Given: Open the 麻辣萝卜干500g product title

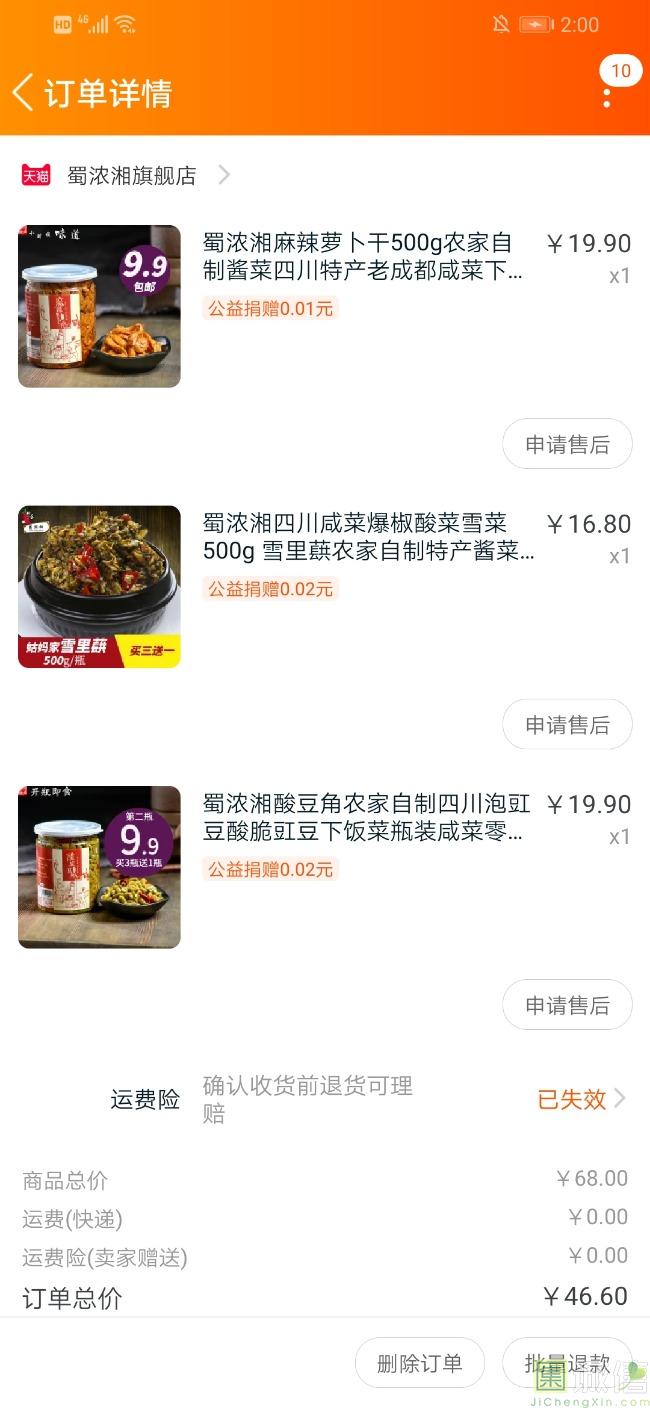Looking at the screenshot, I should [362, 257].
